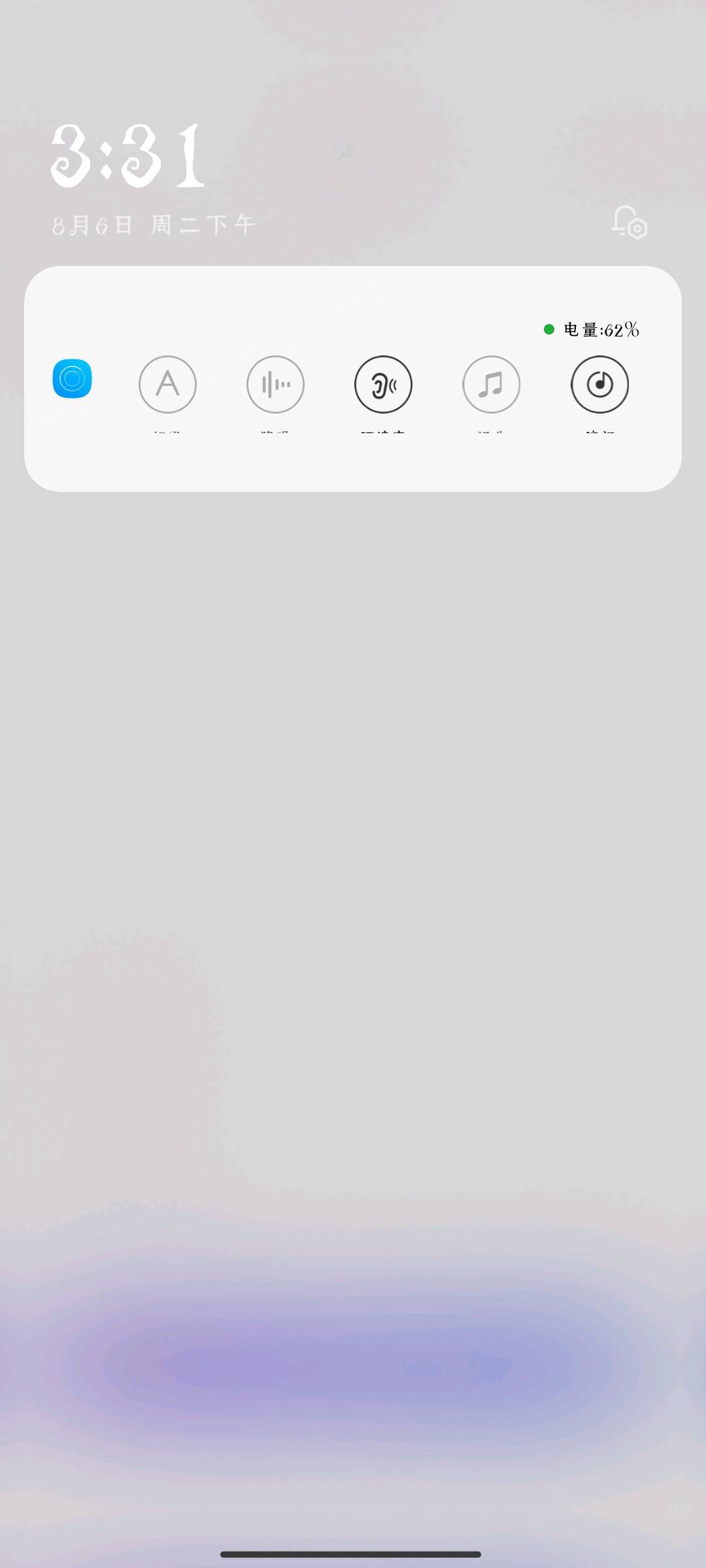Select the music note sound mode
Screen dimensions: 706x1568
point(491,384)
